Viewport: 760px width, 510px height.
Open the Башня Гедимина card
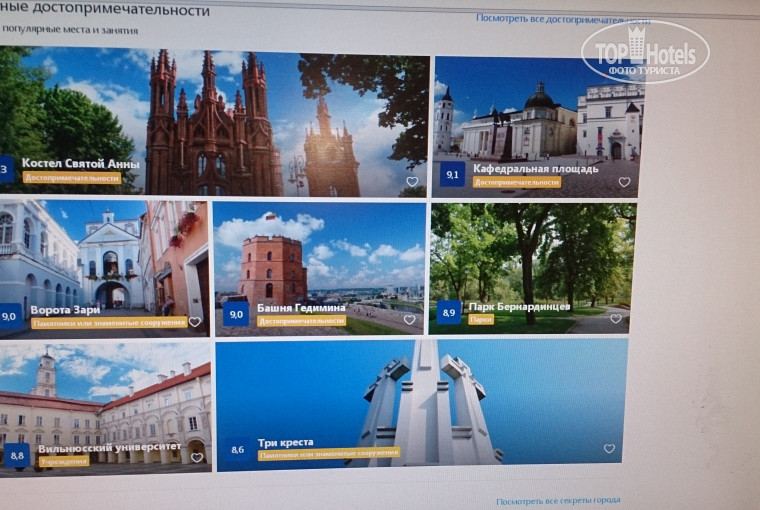pos(320,265)
